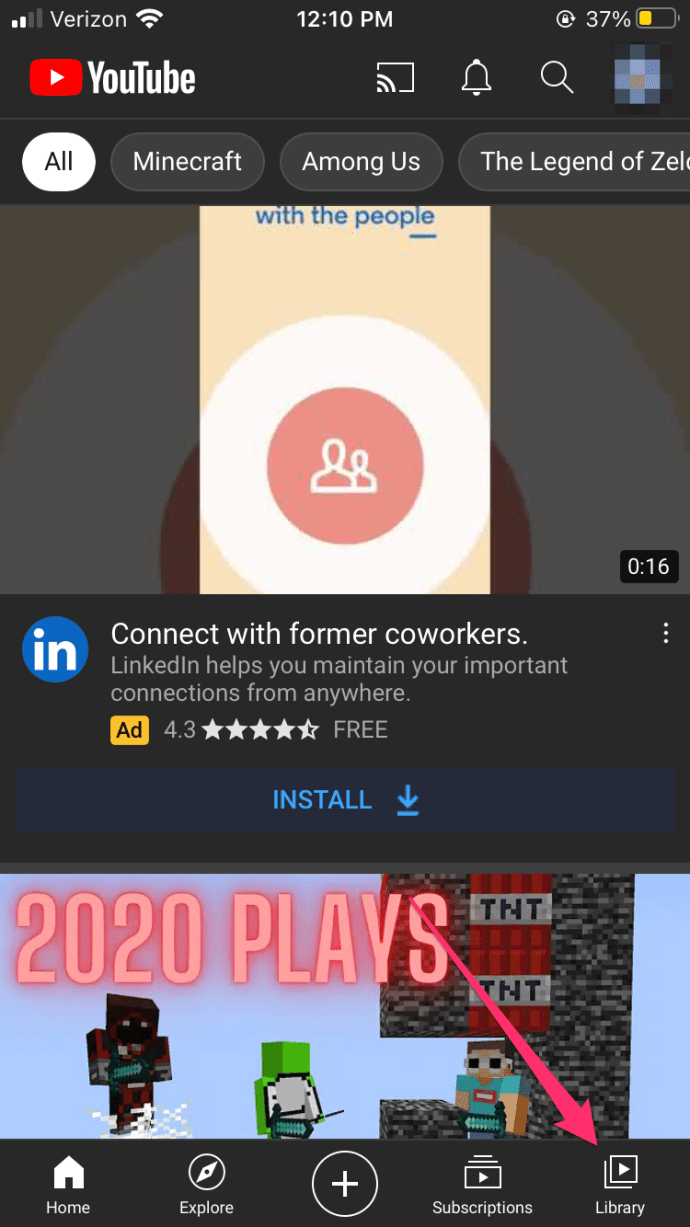Open ad options three-dot menu

click(666, 633)
